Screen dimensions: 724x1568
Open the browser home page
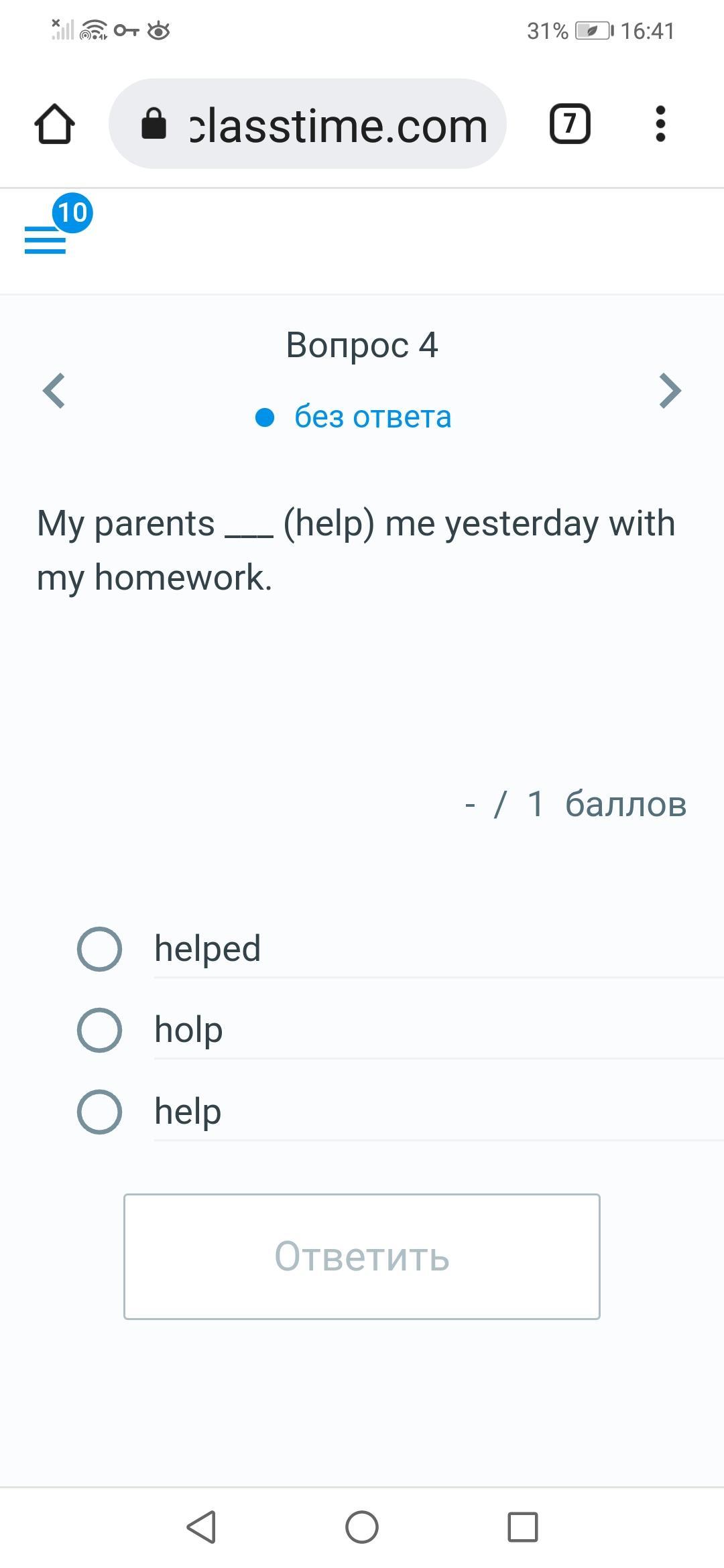click(x=54, y=124)
